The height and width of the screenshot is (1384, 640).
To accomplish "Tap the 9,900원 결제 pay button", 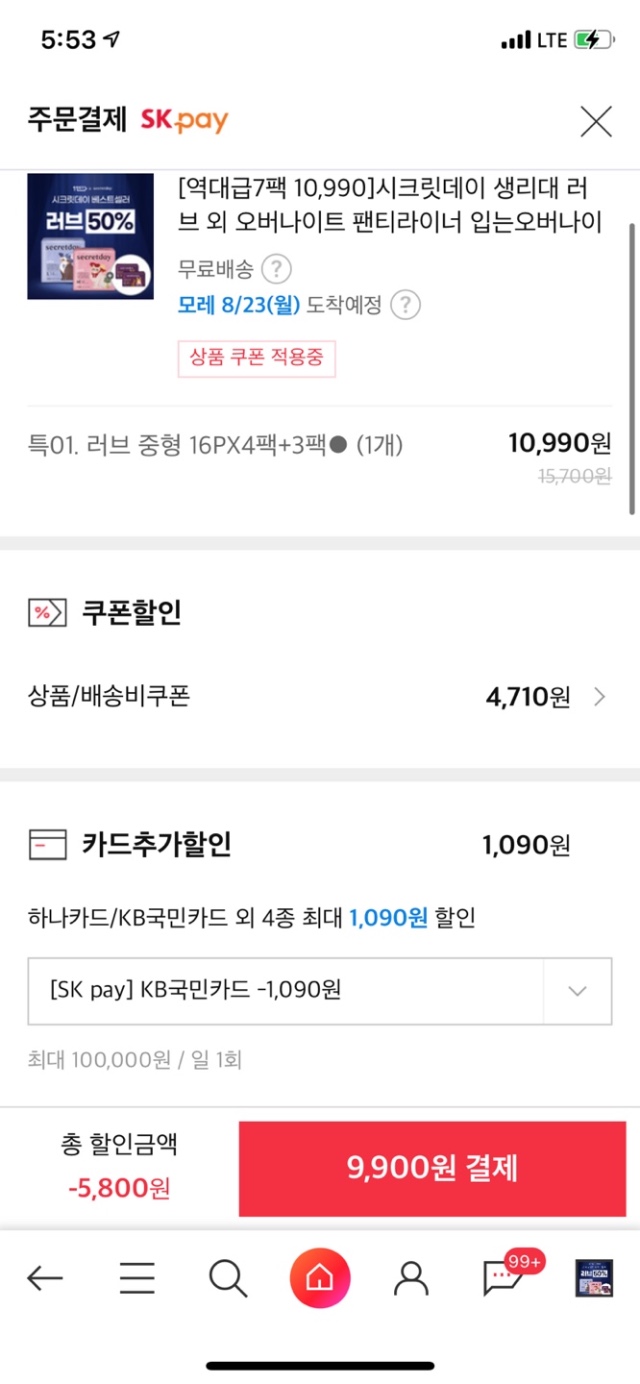I will (x=432, y=1168).
